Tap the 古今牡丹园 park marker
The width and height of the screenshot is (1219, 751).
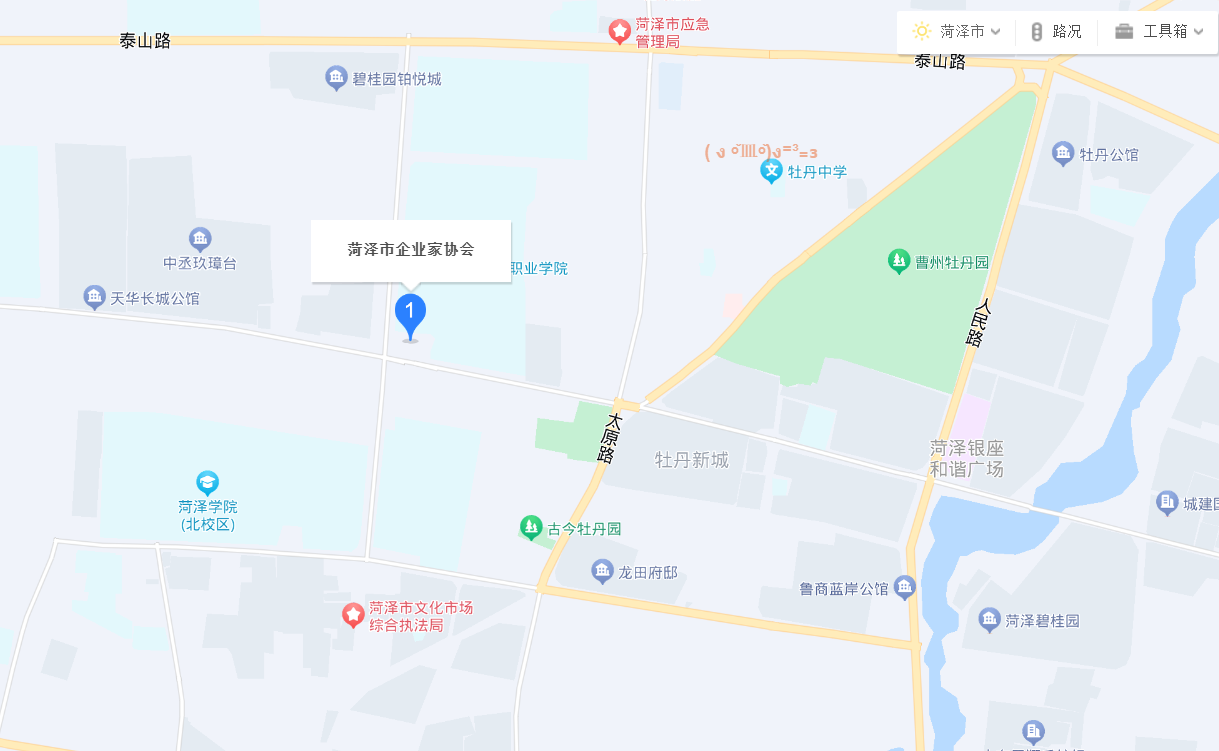tap(531, 527)
